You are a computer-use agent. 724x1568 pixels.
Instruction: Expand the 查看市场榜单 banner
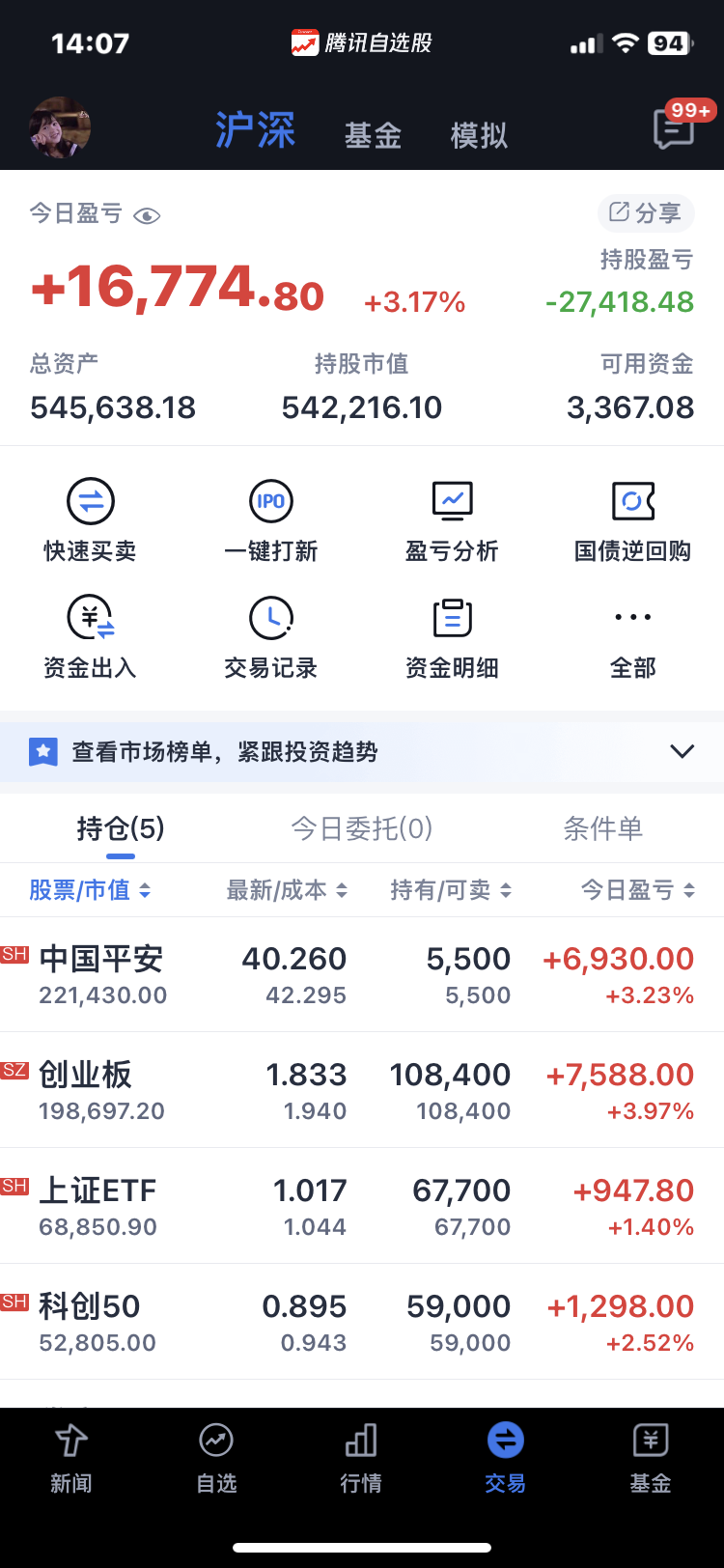(x=682, y=751)
